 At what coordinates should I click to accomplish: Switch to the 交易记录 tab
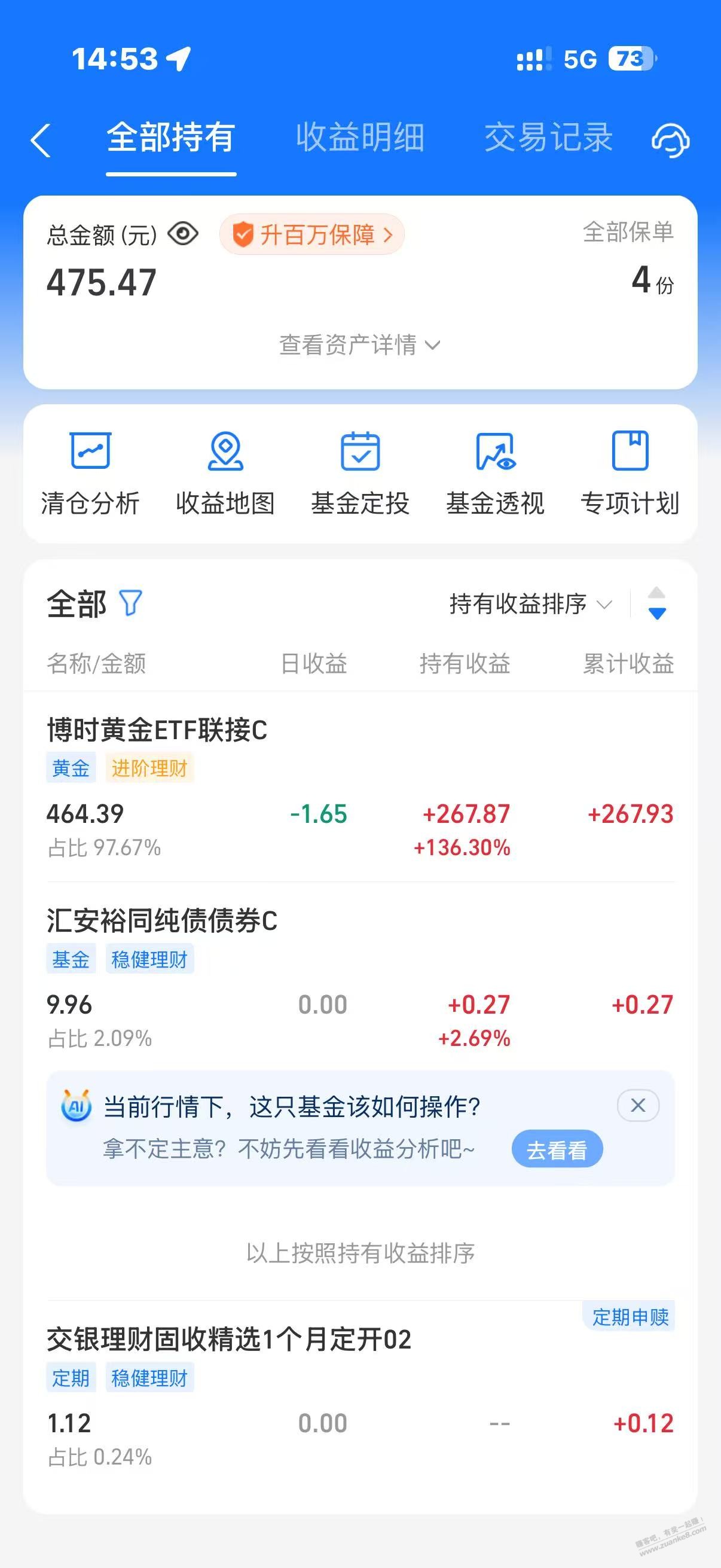click(548, 138)
